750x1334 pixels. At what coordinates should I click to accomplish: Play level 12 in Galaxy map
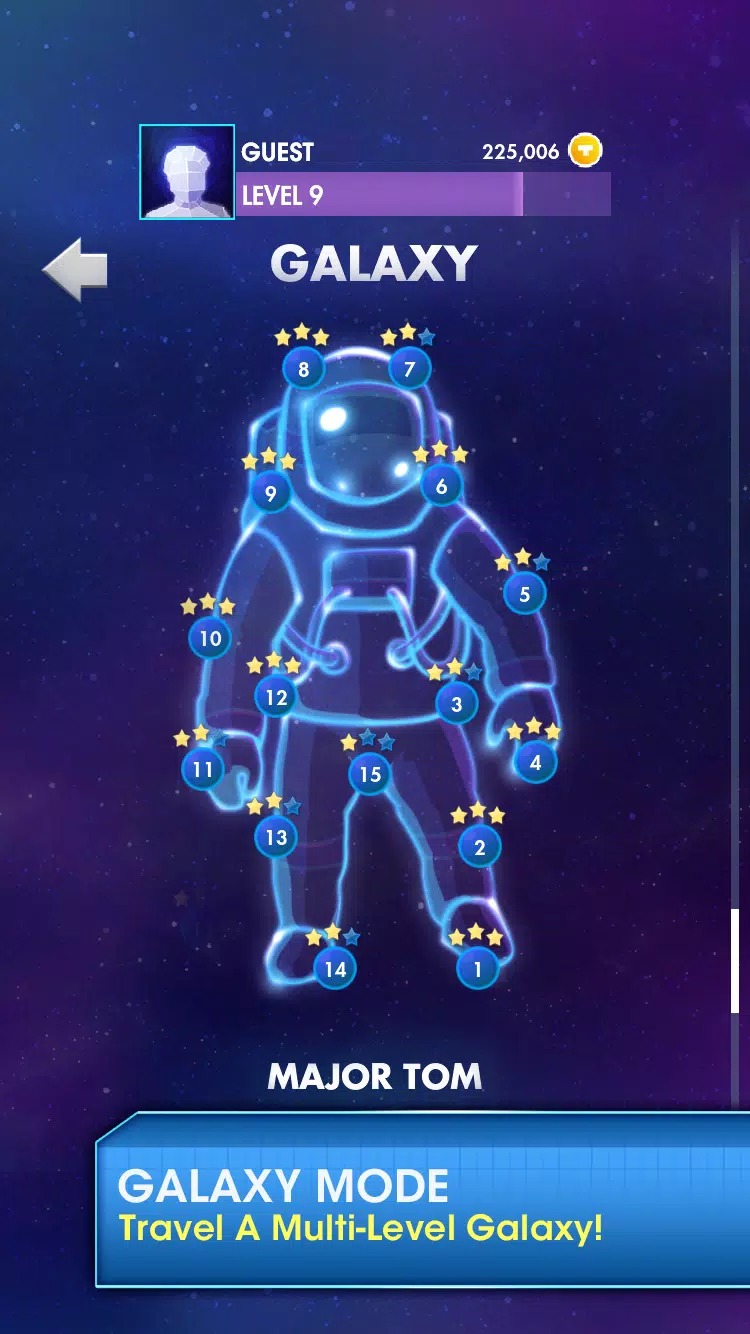[x=276, y=697]
